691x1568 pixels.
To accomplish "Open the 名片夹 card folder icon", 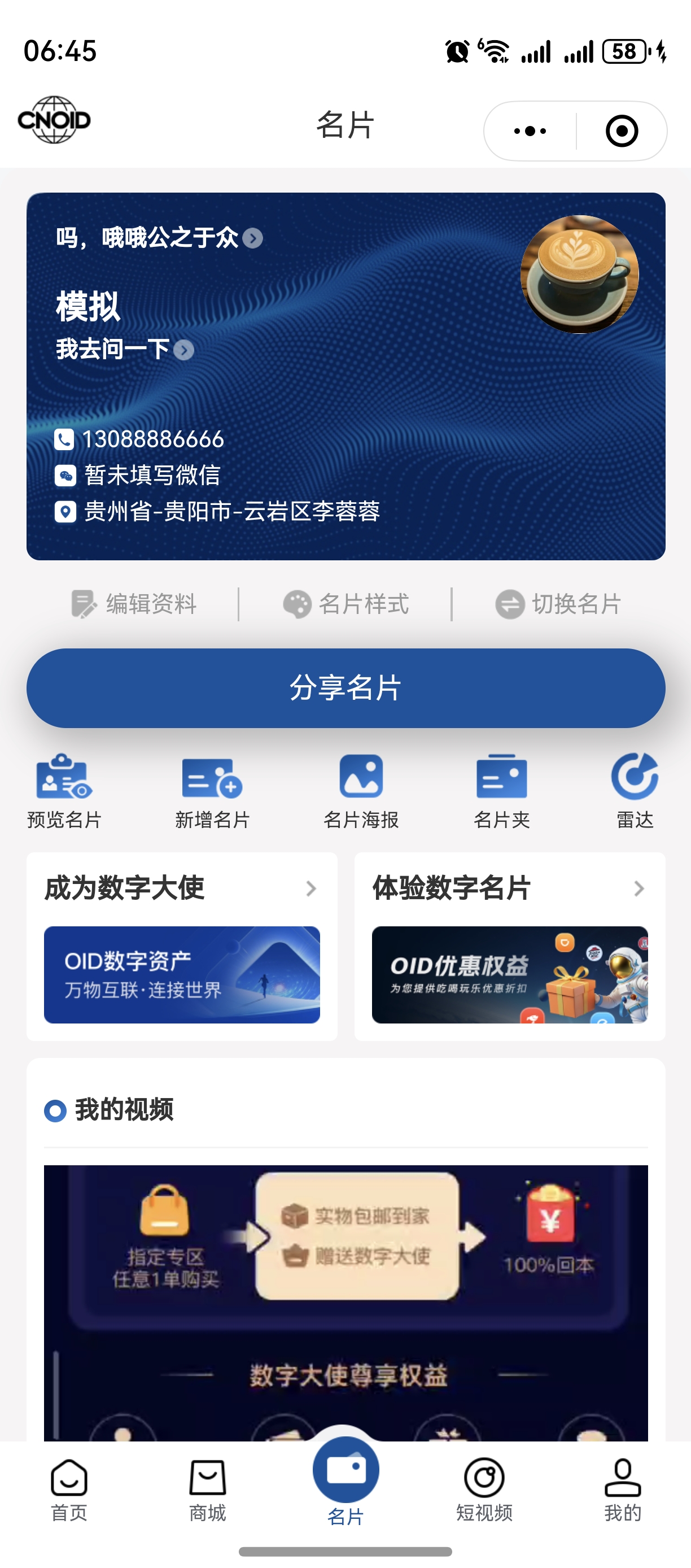I will tap(501, 784).
